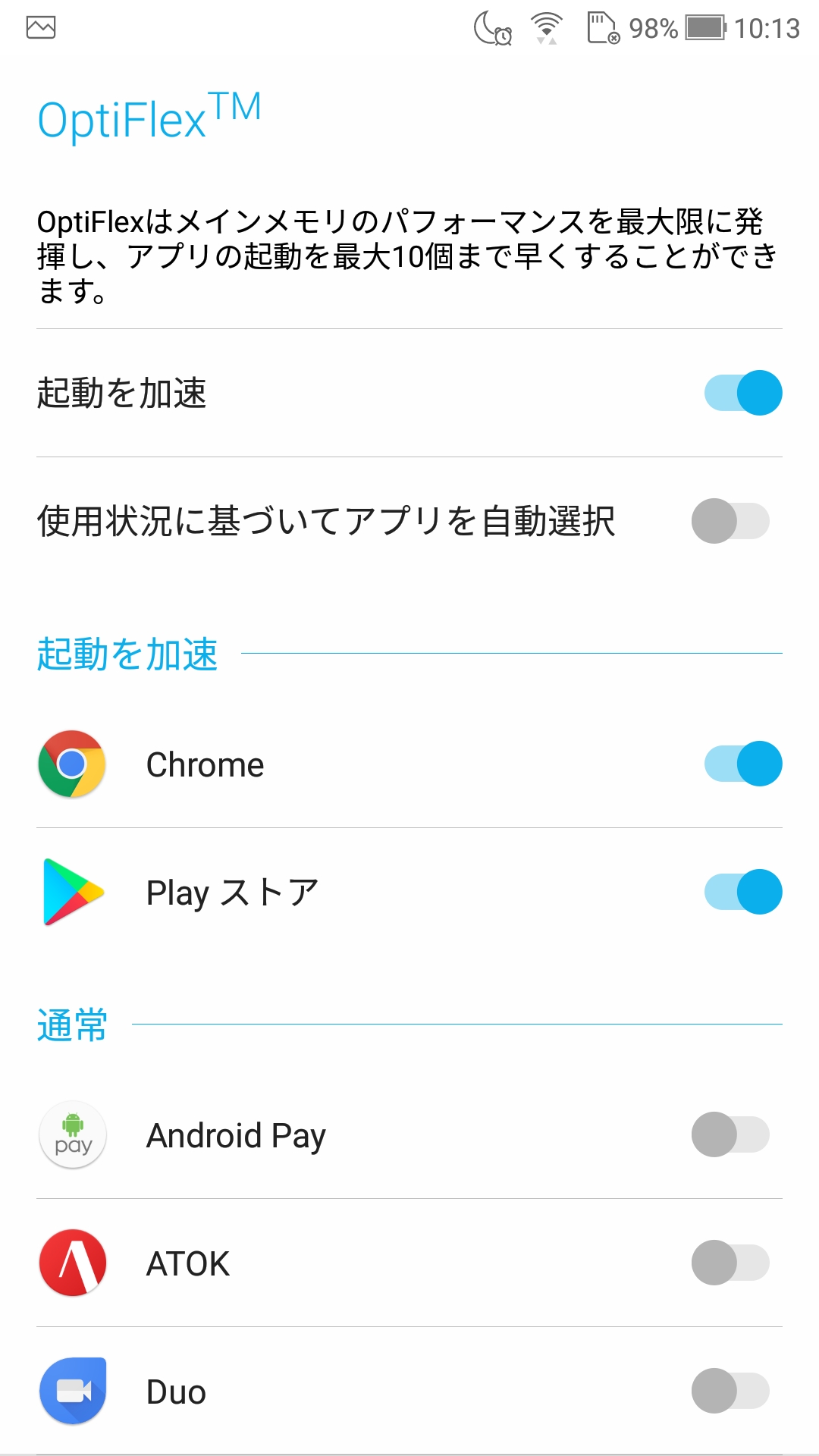Open the Chrome app icon

[72, 764]
